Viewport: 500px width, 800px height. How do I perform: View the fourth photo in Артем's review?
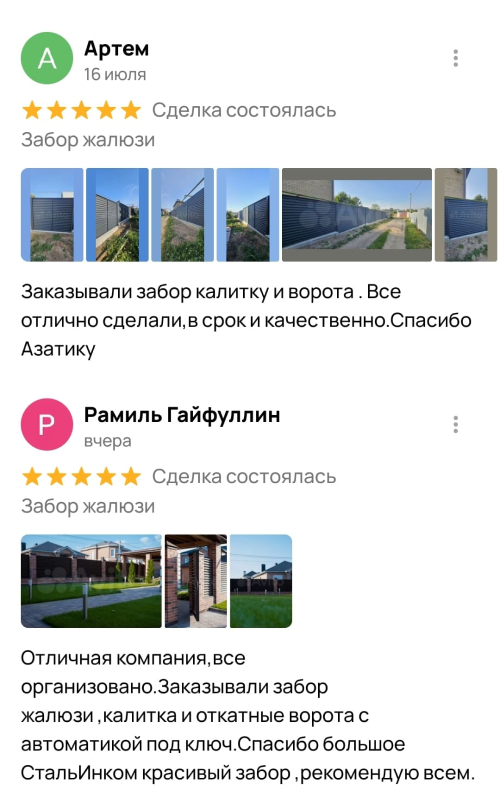click(248, 215)
